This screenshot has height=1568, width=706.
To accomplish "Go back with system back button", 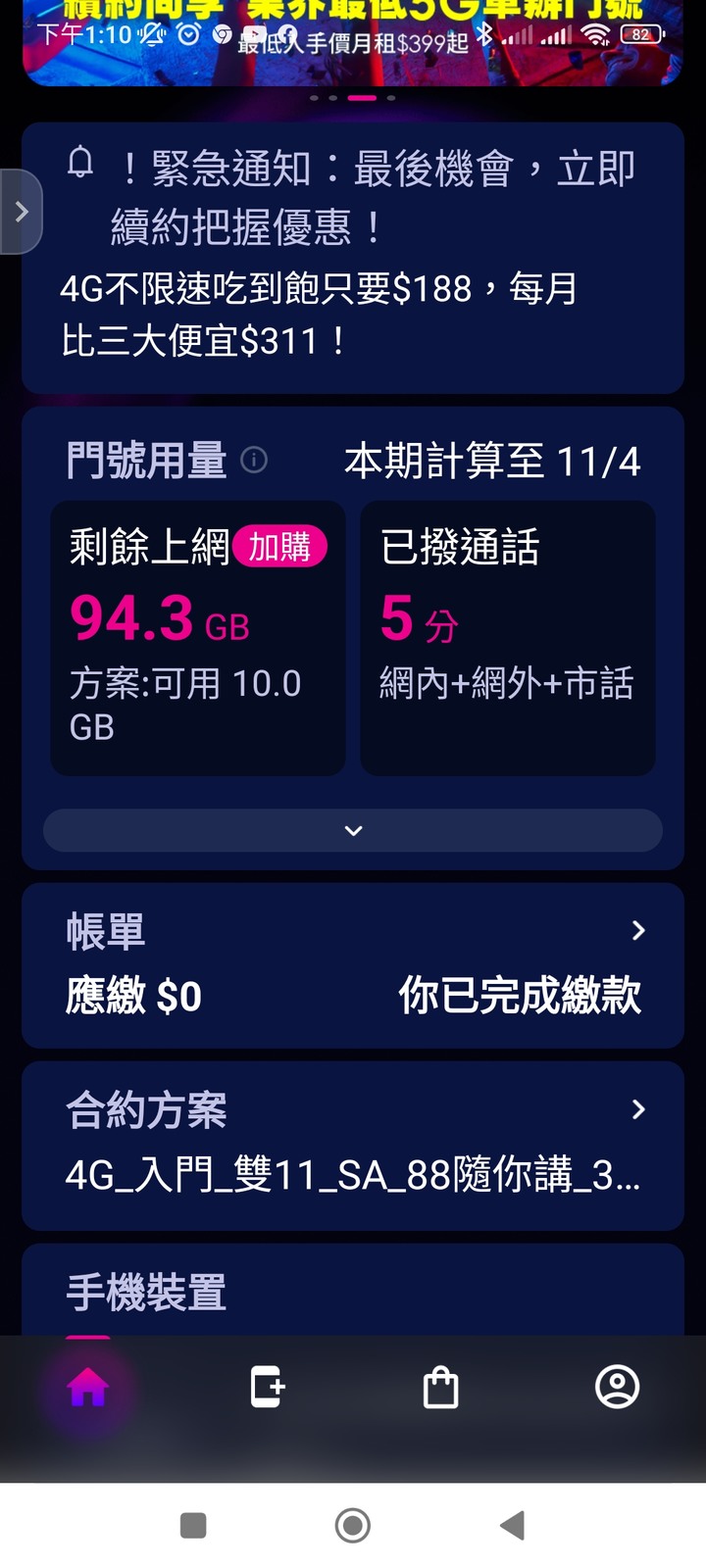I will click(512, 1525).
